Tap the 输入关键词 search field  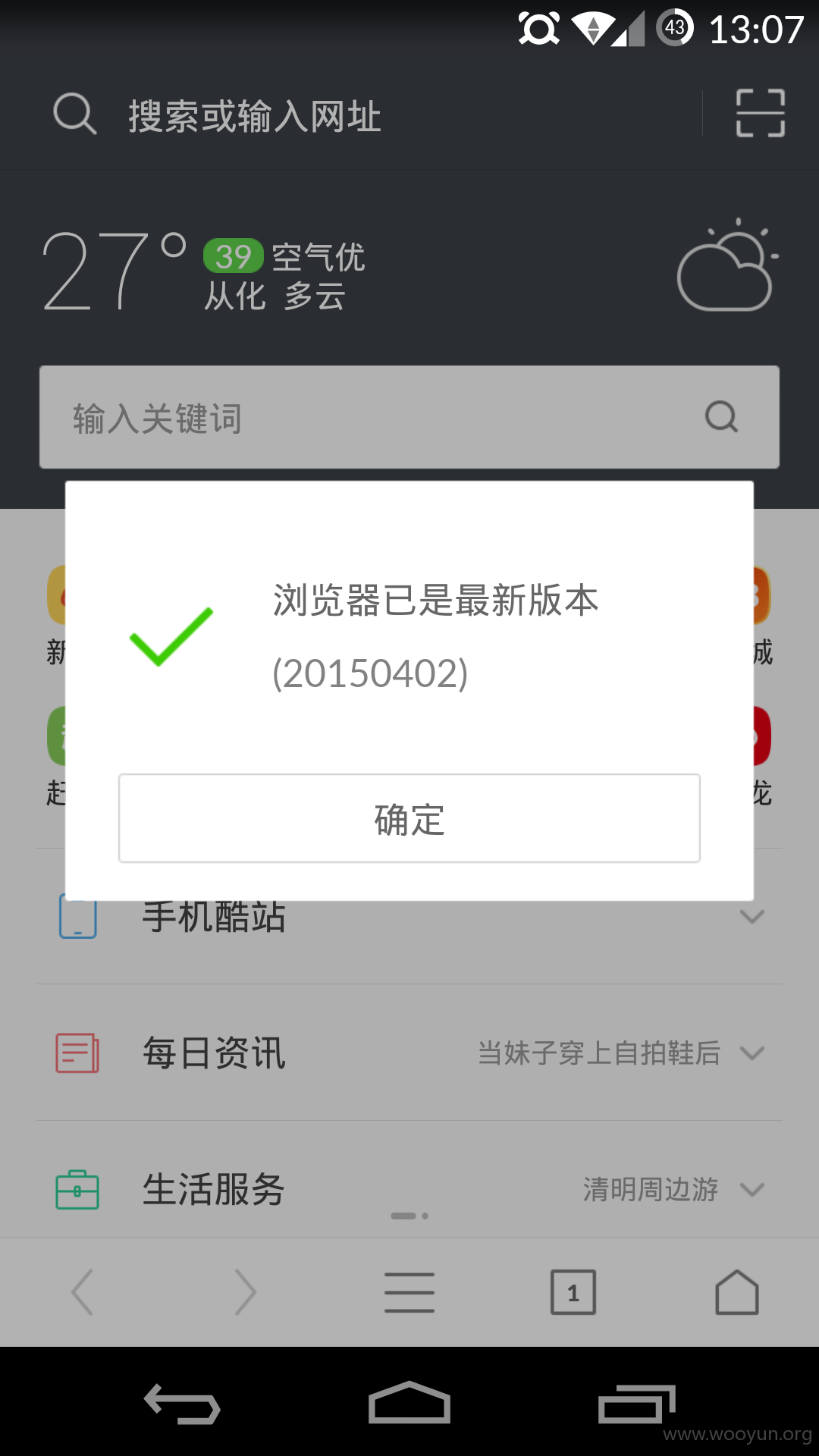coord(409,417)
